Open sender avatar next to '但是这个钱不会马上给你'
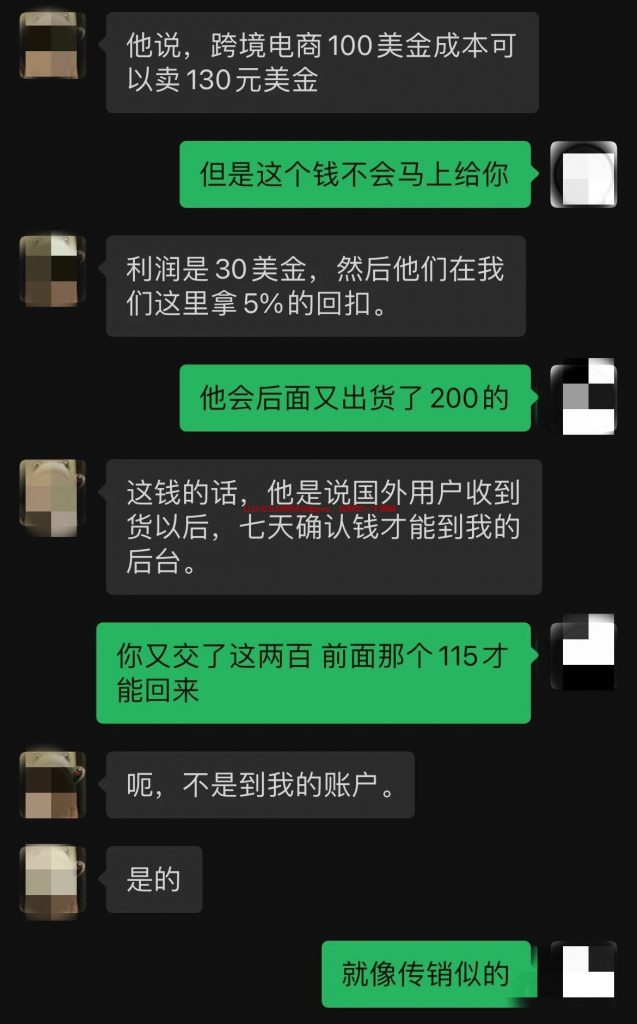 tap(583, 174)
